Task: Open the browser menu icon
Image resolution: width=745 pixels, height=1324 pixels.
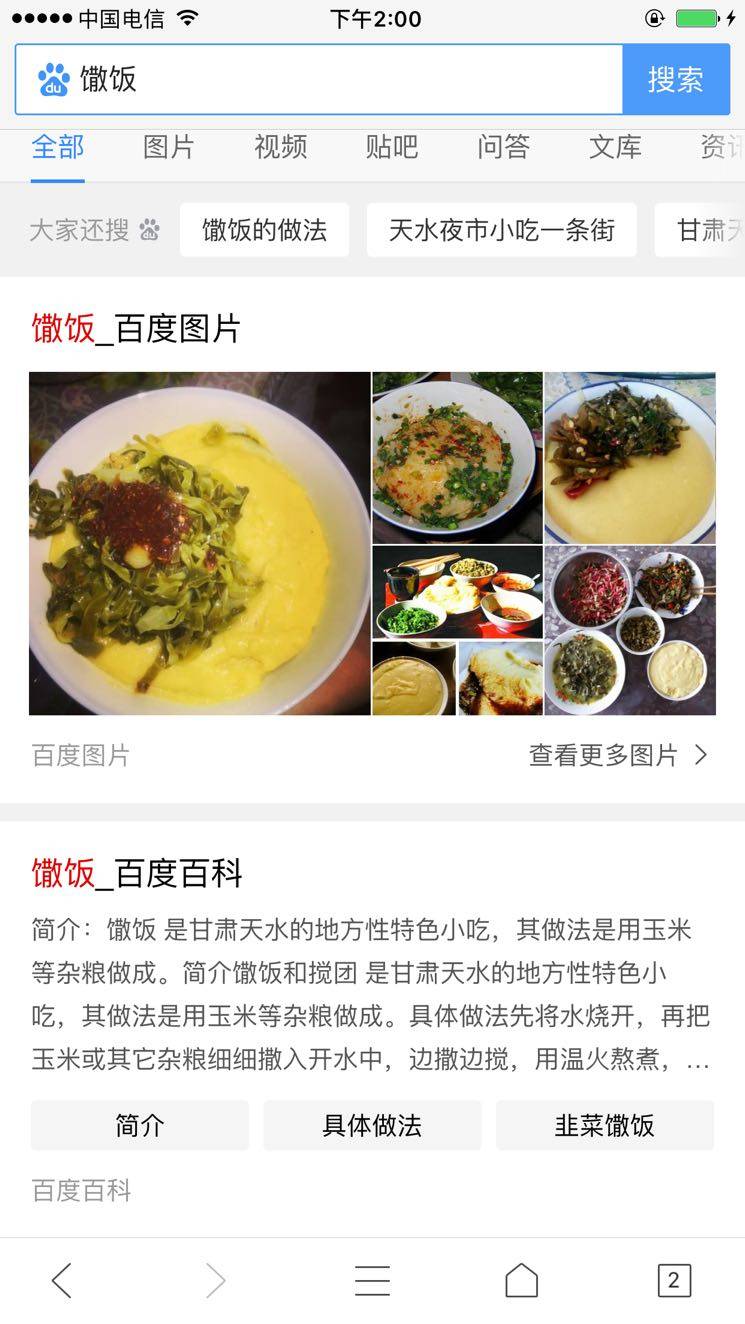Action: (372, 1280)
